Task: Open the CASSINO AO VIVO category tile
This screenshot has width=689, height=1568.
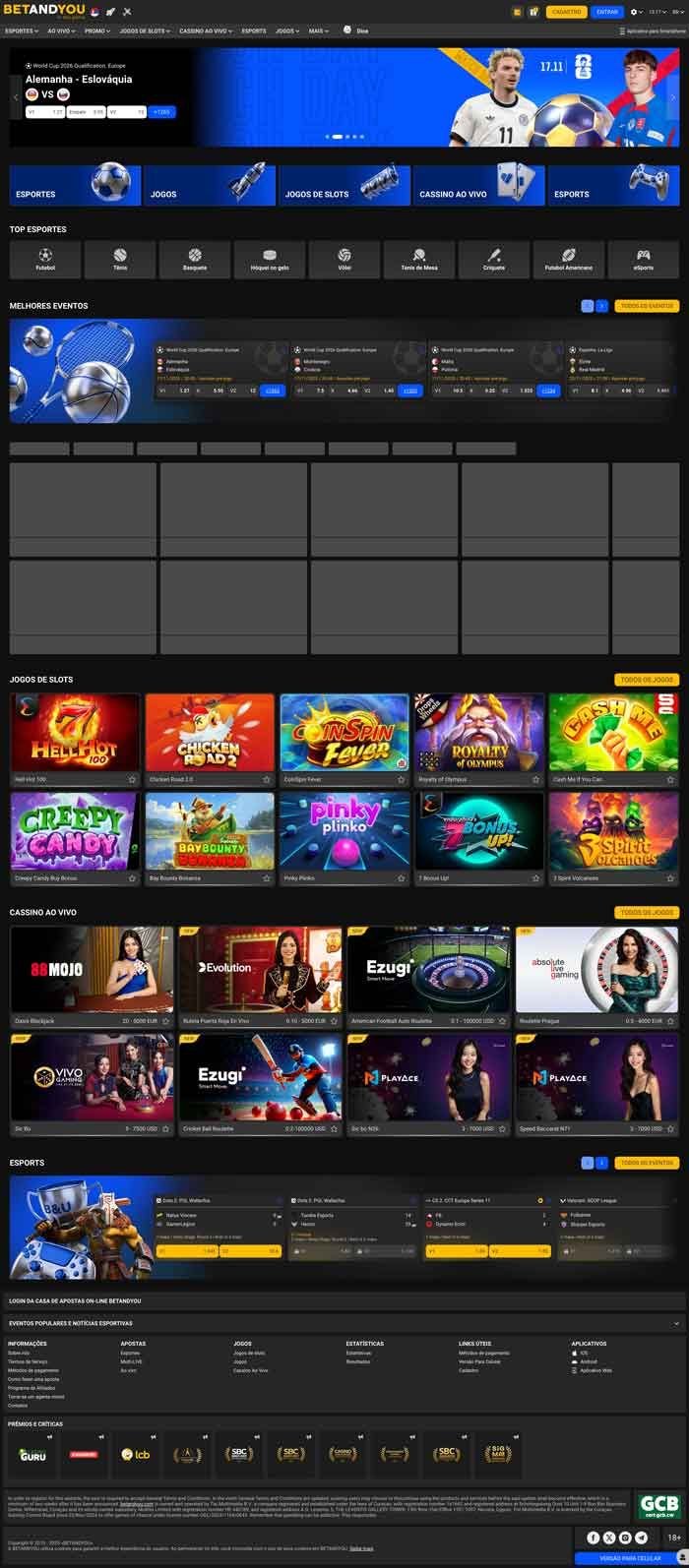Action: 478,185
